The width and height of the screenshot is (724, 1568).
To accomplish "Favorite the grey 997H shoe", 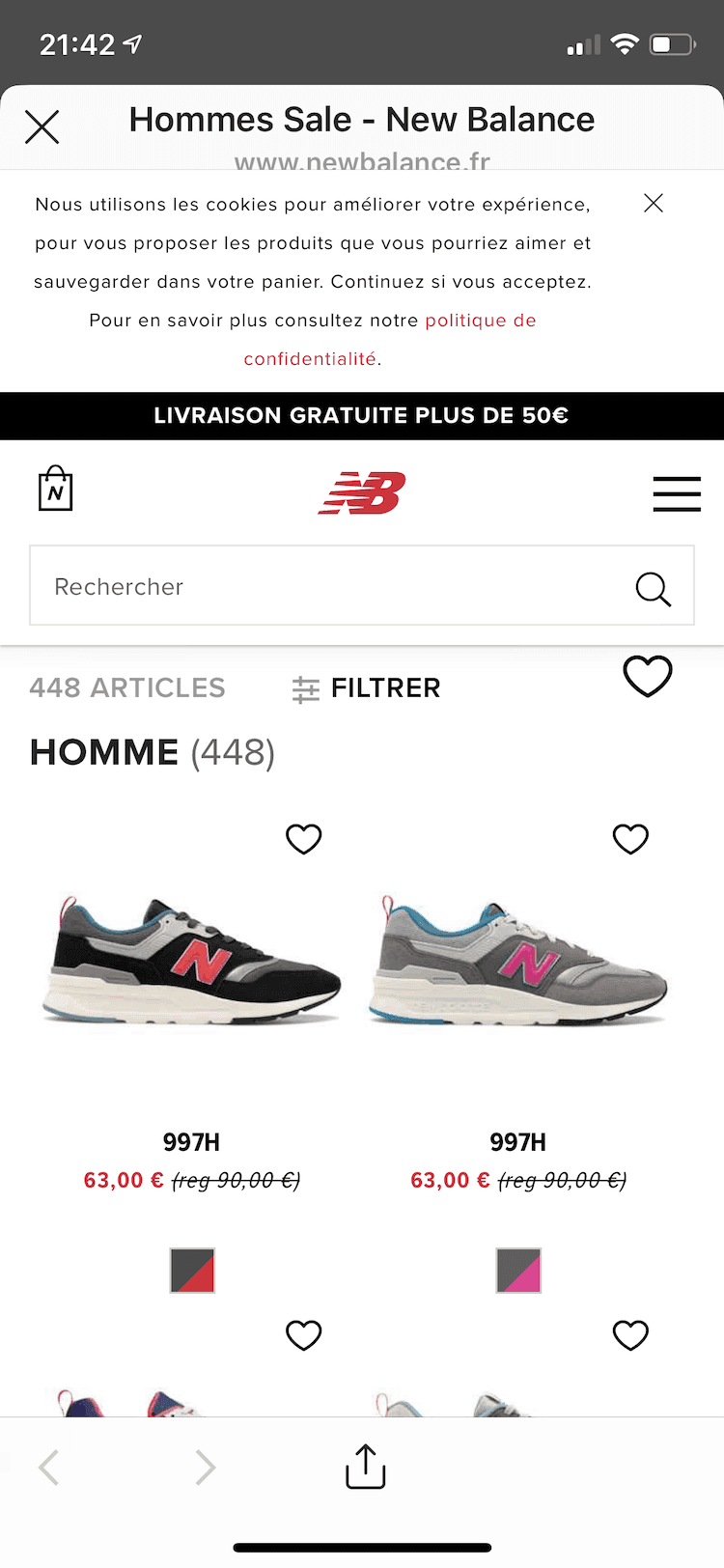I will pos(630,839).
